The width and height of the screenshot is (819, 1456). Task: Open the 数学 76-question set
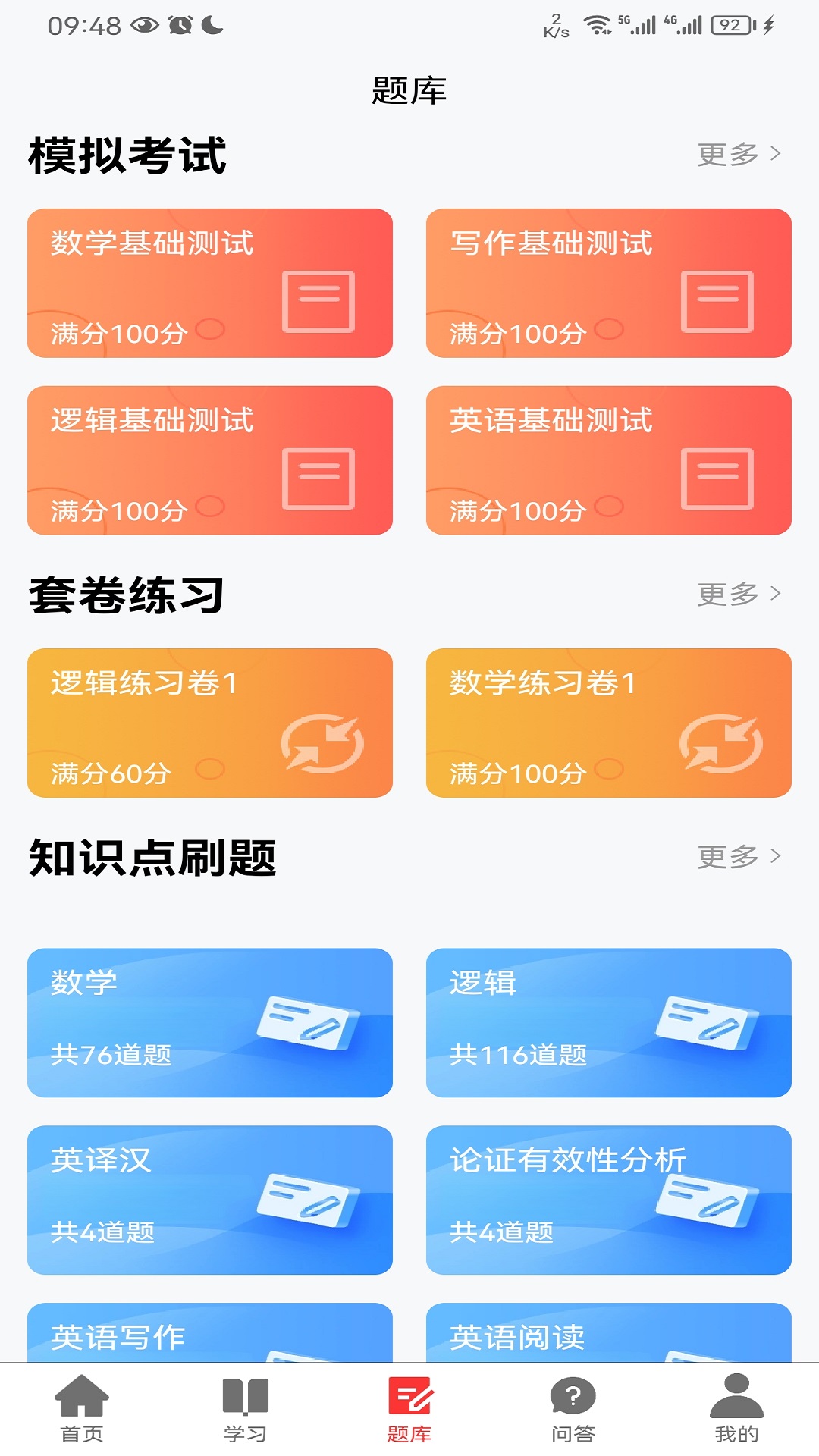click(210, 1022)
